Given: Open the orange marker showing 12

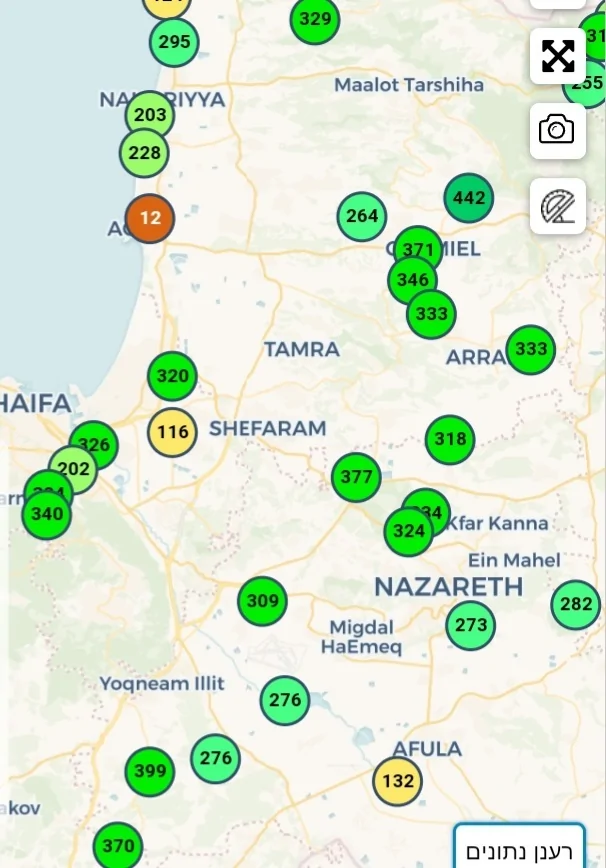Looking at the screenshot, I should click(150, 218).
